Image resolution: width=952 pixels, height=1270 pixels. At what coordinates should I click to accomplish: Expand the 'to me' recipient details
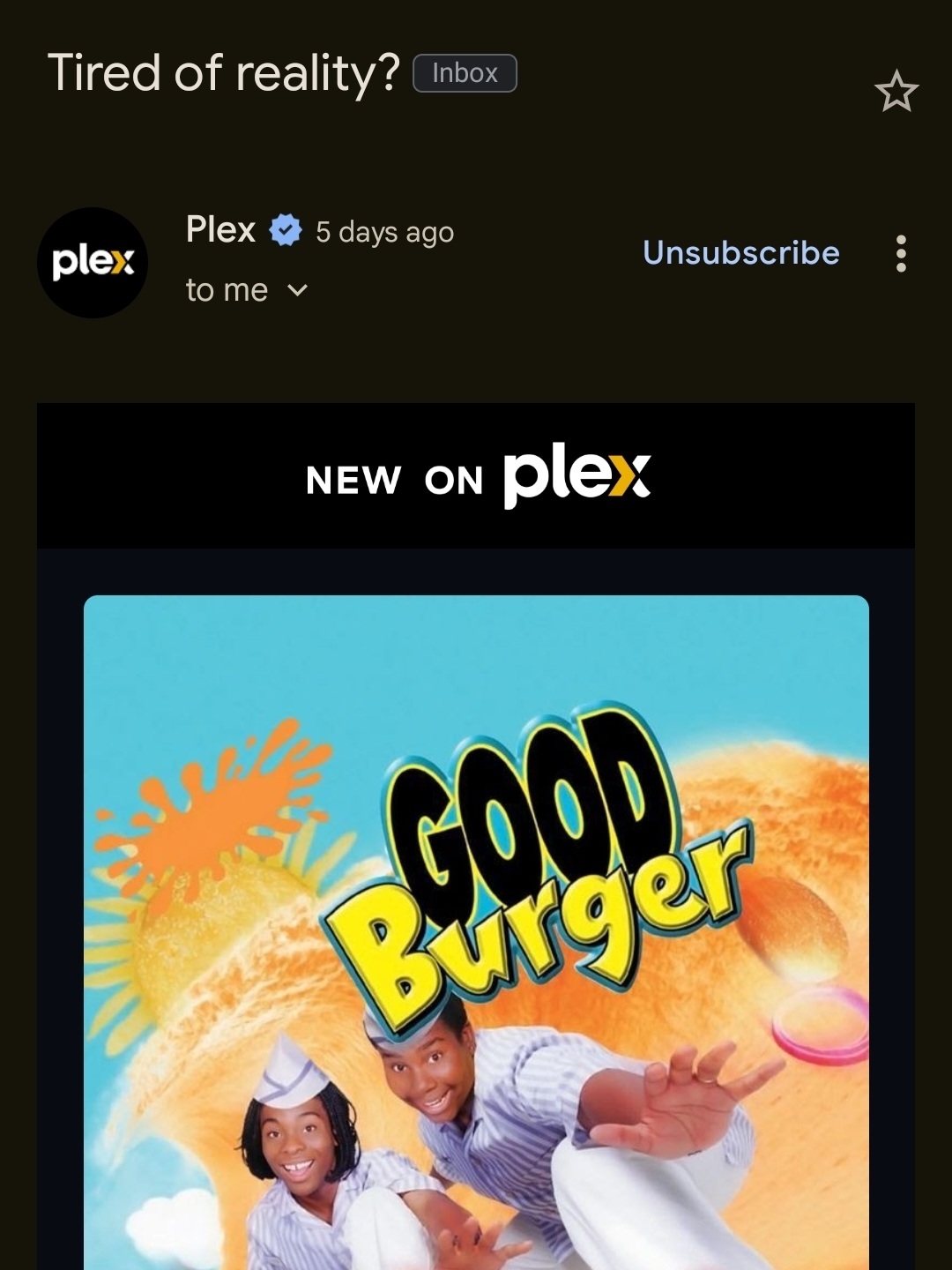[297, 290]
